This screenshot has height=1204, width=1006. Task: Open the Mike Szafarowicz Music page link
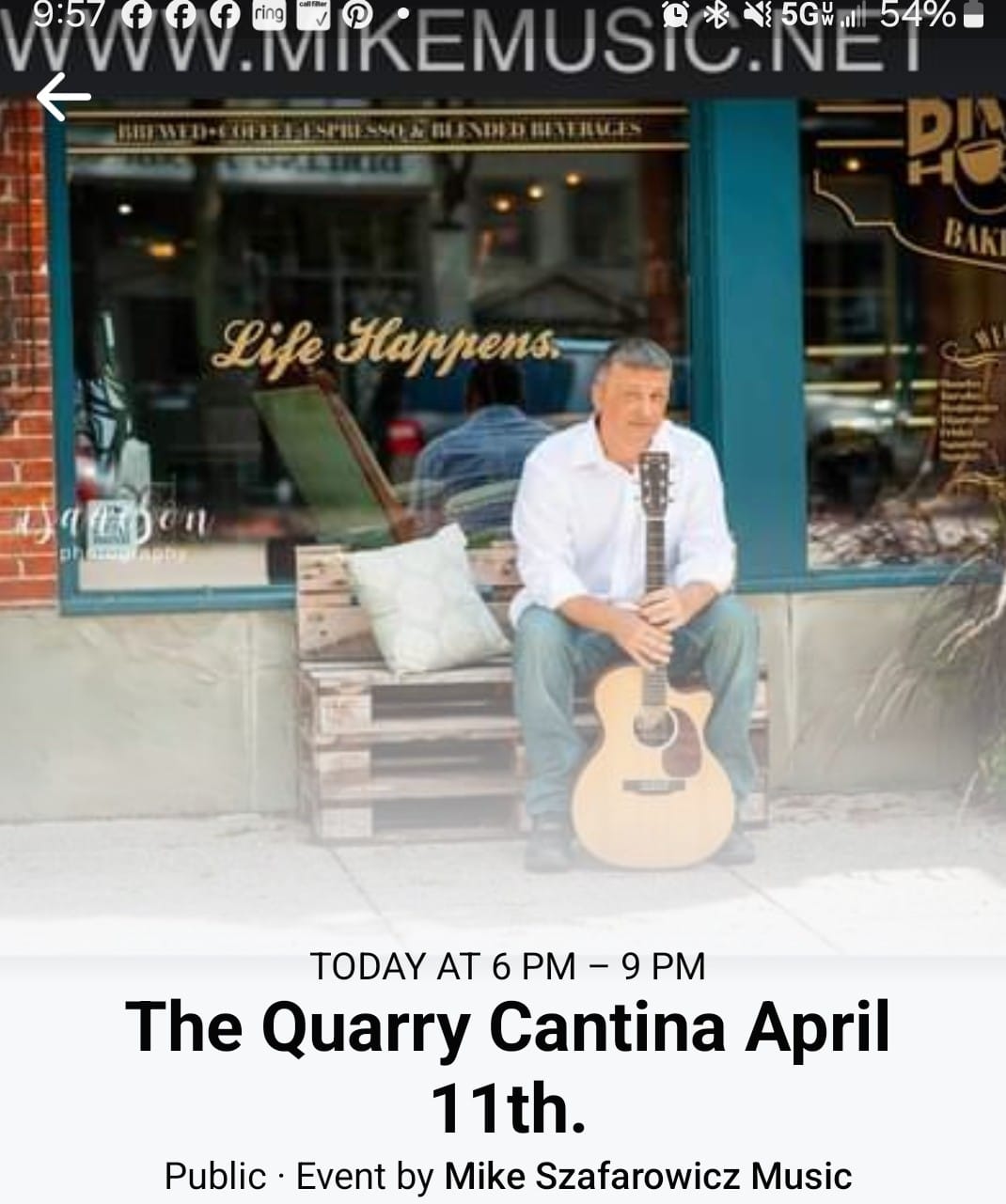(x=648, y=1176)
